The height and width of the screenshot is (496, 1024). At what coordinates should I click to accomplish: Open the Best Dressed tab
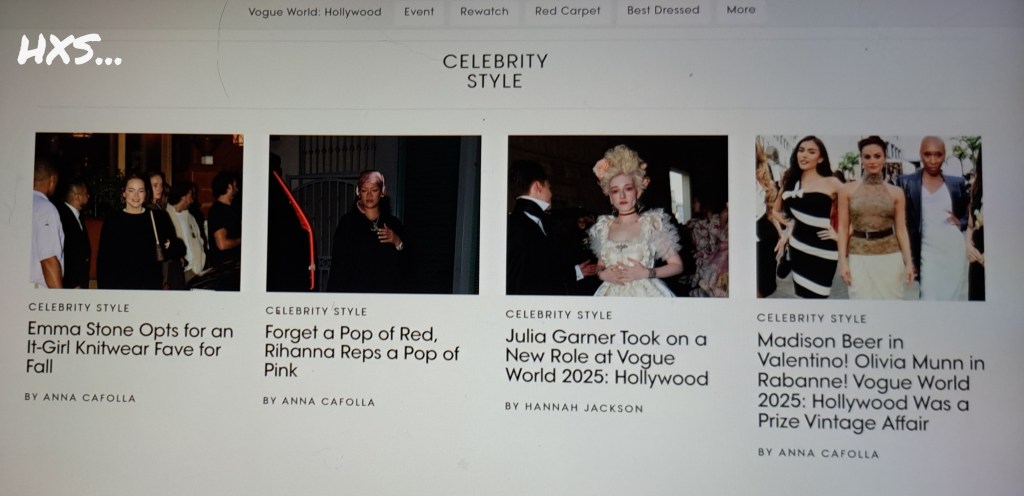[663, 10]
